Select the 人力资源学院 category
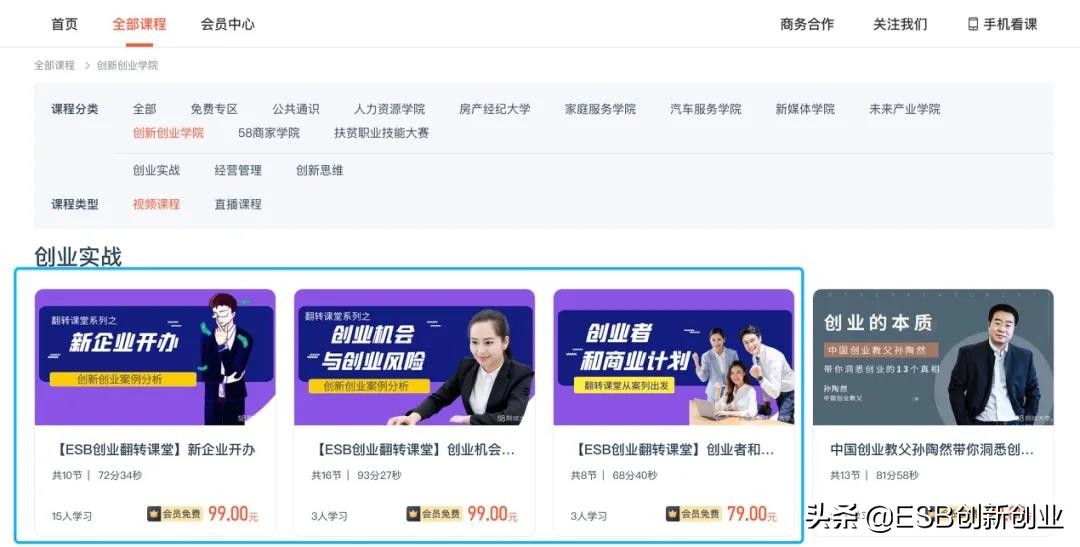 pos(389,109)
